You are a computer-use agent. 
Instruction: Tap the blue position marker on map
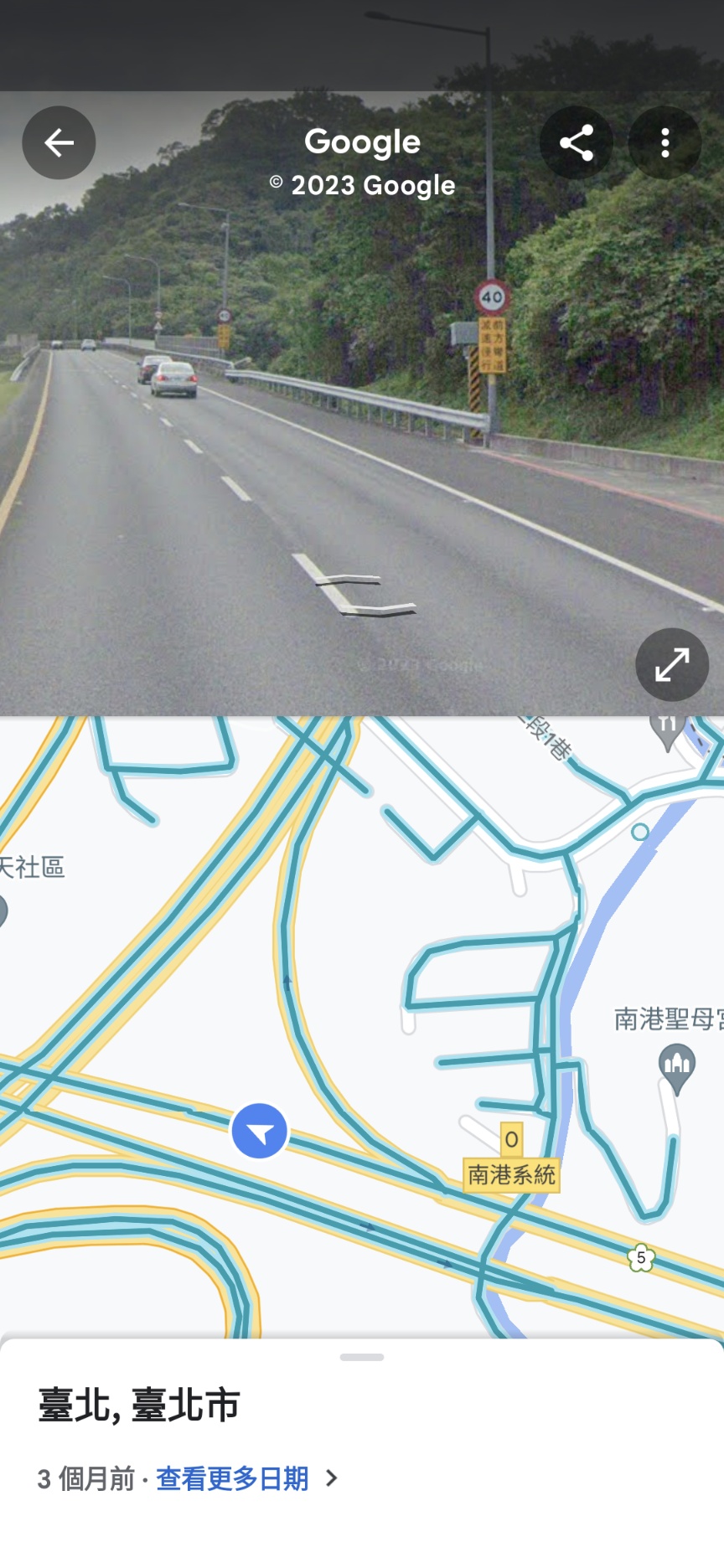tap(260, 1132)
